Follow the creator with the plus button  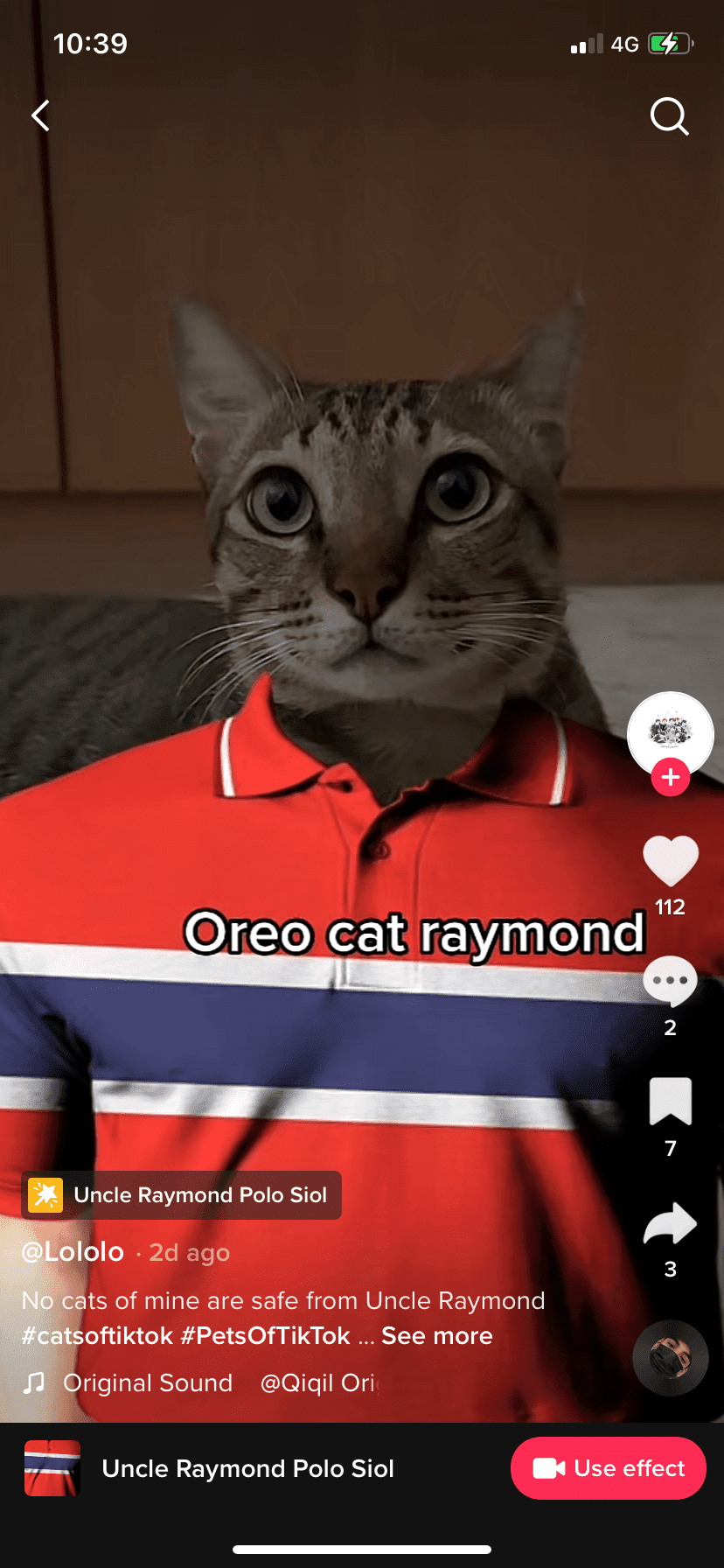click(671, 777)
